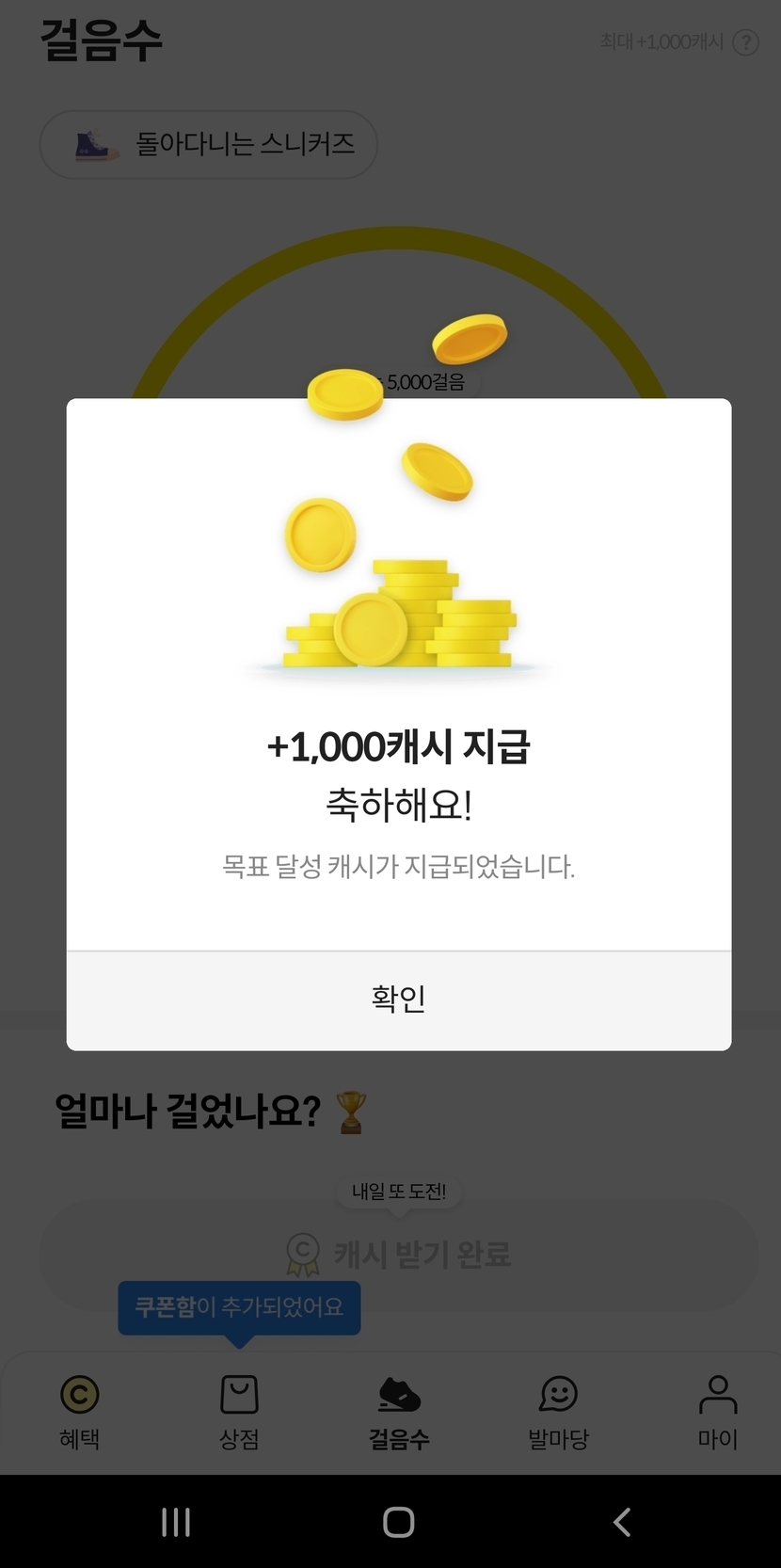Go to the device home screen
The height and width of the screenshot is (1568, 781).
point(399,1522)
